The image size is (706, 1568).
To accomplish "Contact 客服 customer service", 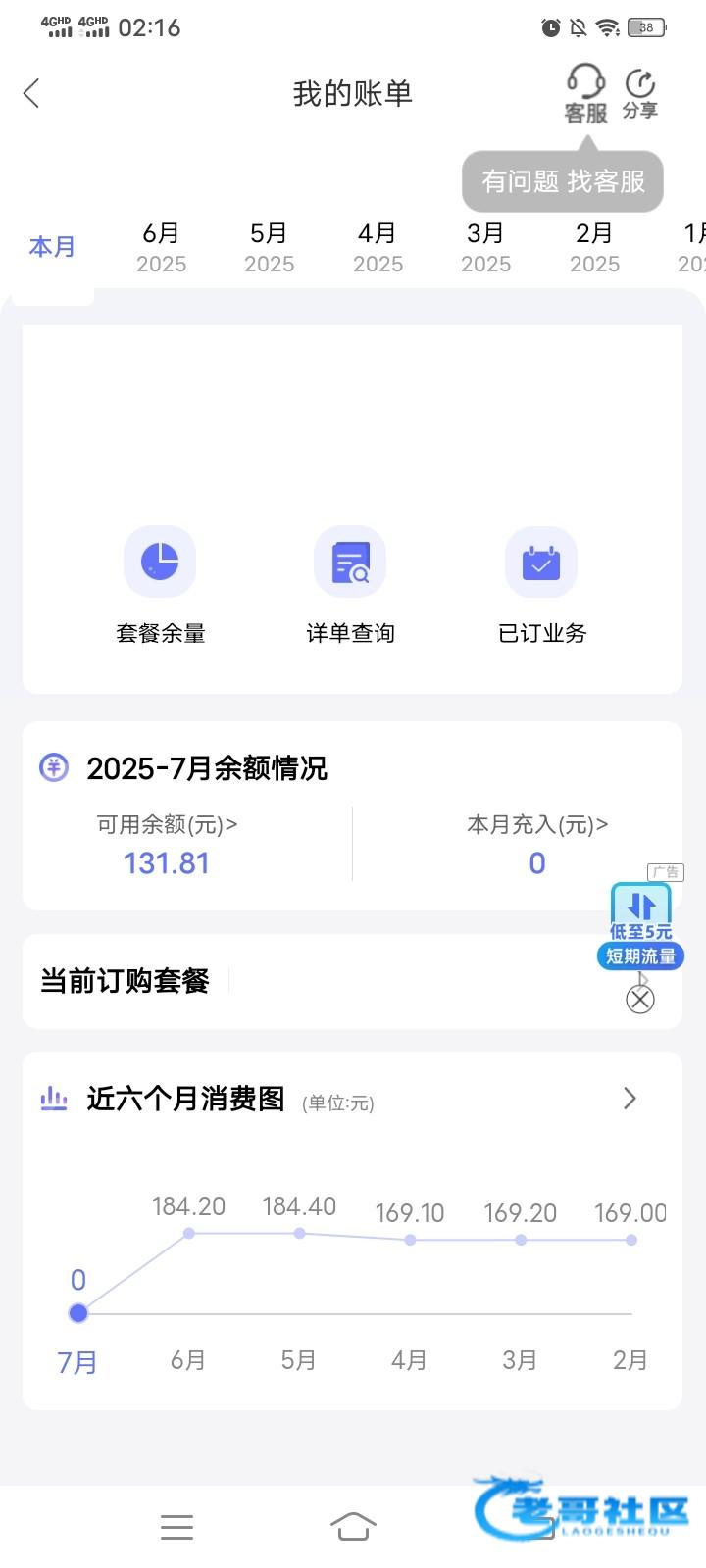I will [585, 95].
